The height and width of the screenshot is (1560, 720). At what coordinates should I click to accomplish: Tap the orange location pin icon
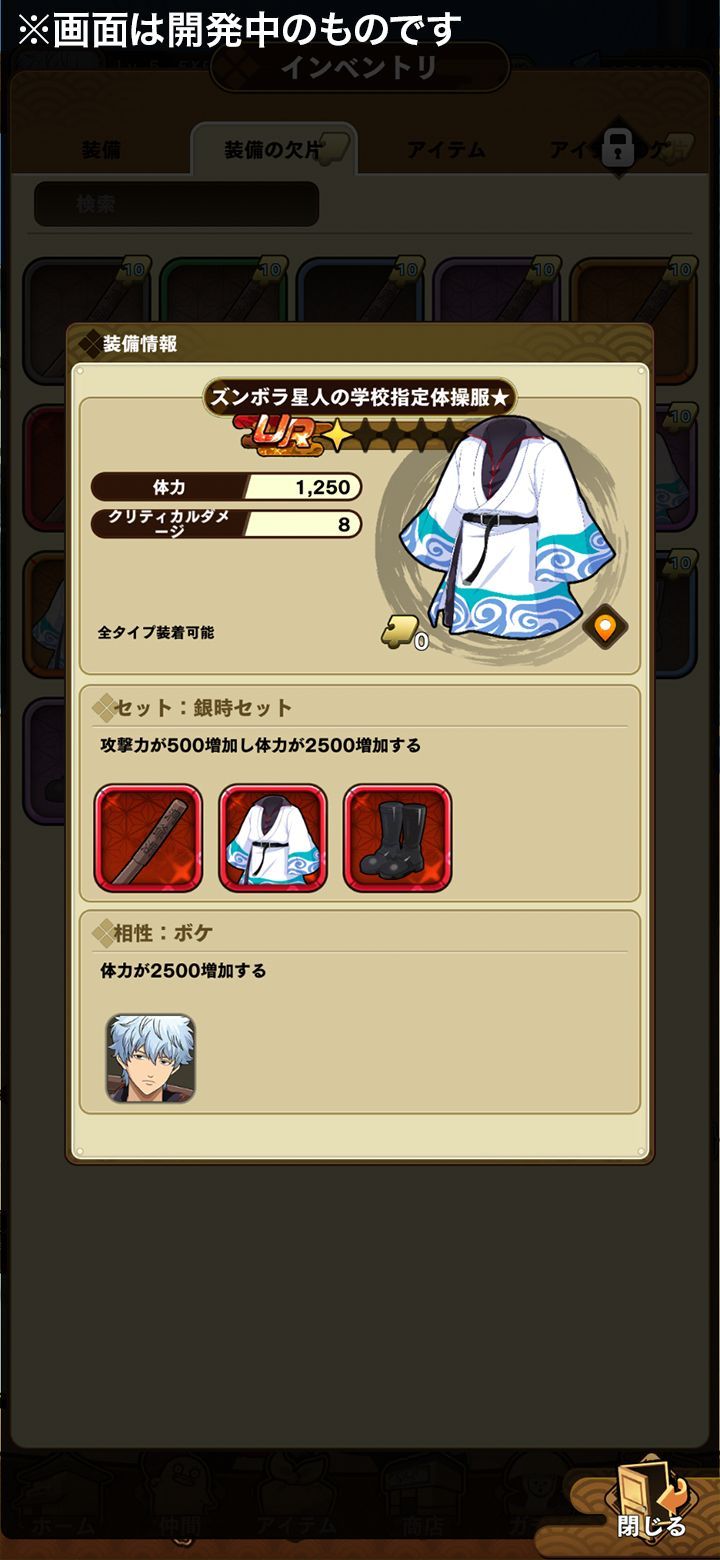coord(605,628)
